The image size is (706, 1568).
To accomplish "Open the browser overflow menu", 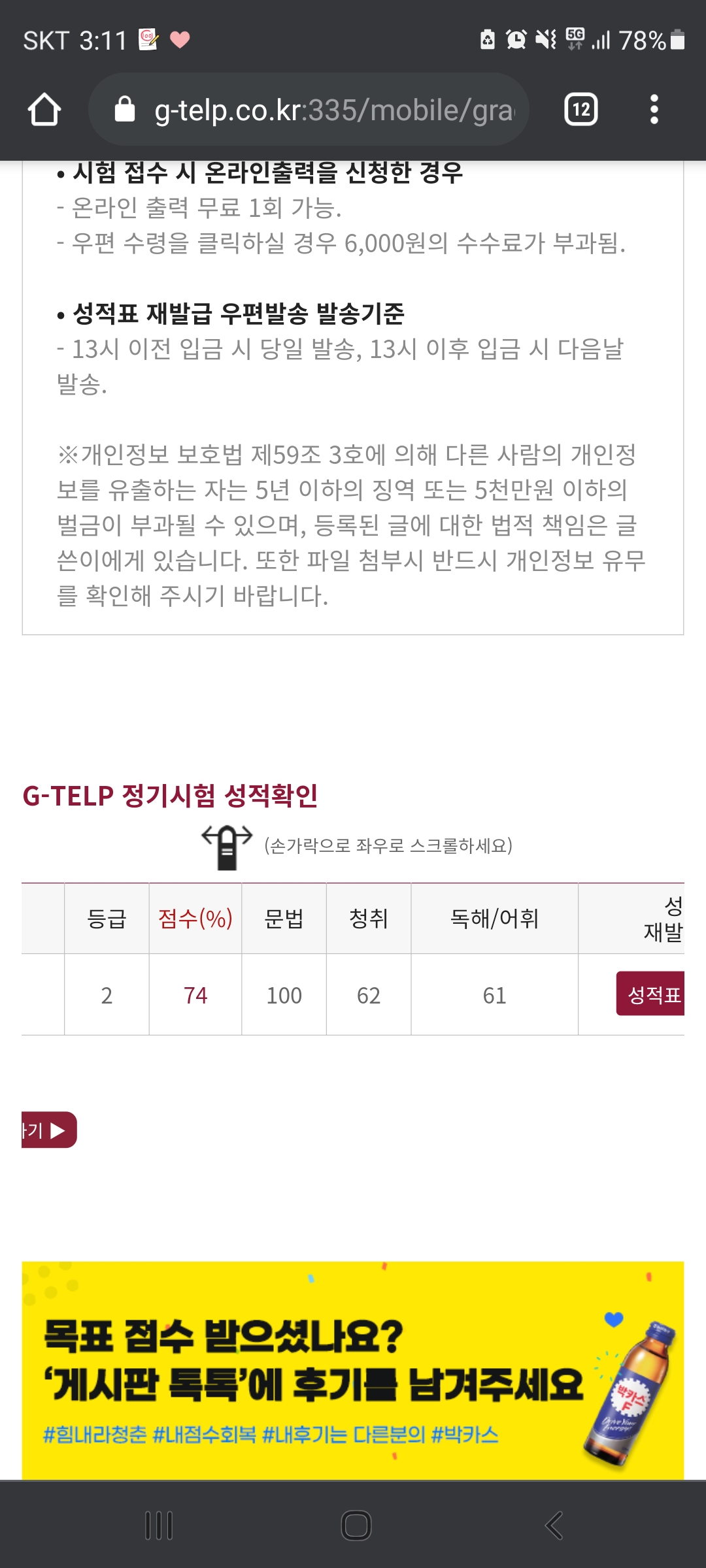I will click(654, 109).
